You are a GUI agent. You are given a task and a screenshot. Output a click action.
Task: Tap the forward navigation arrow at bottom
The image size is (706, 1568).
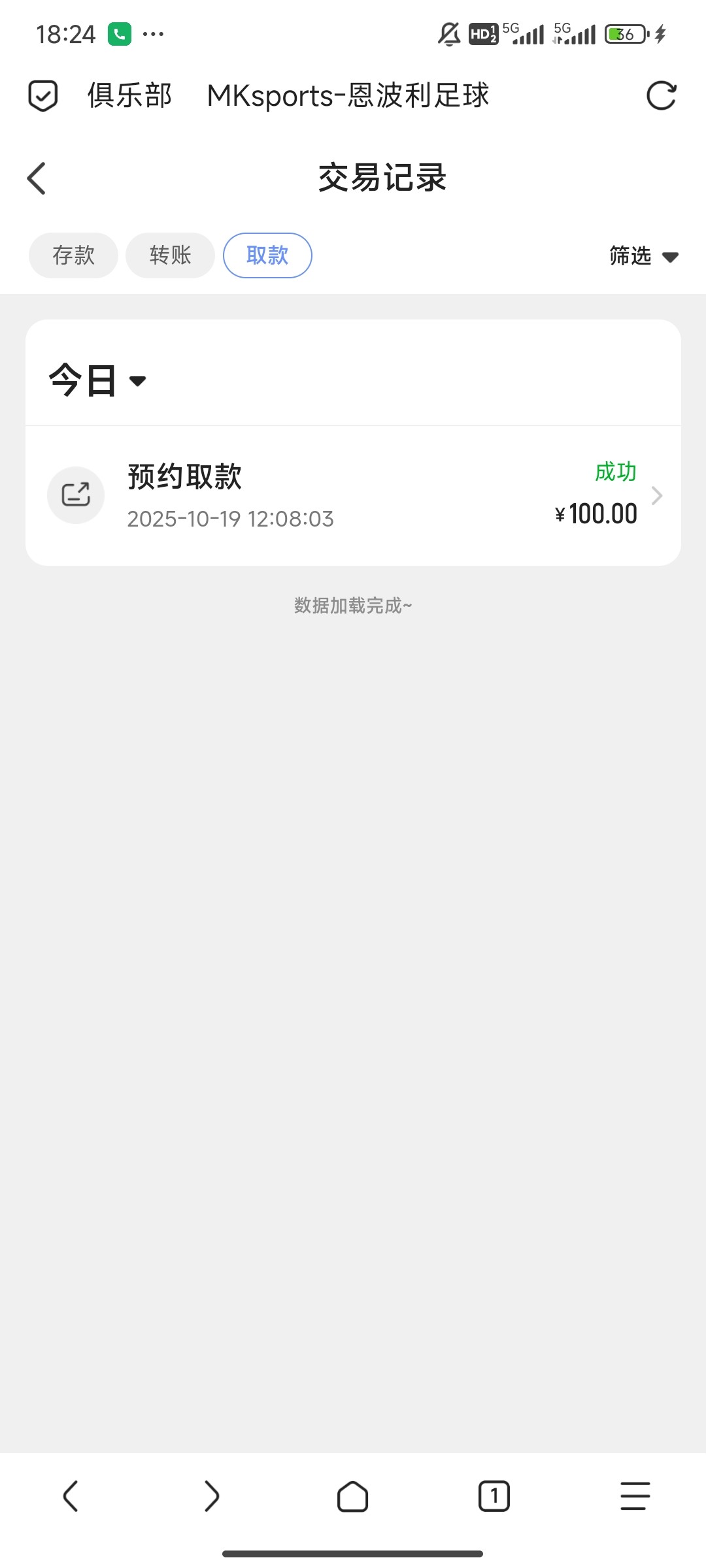point(212,1496)
